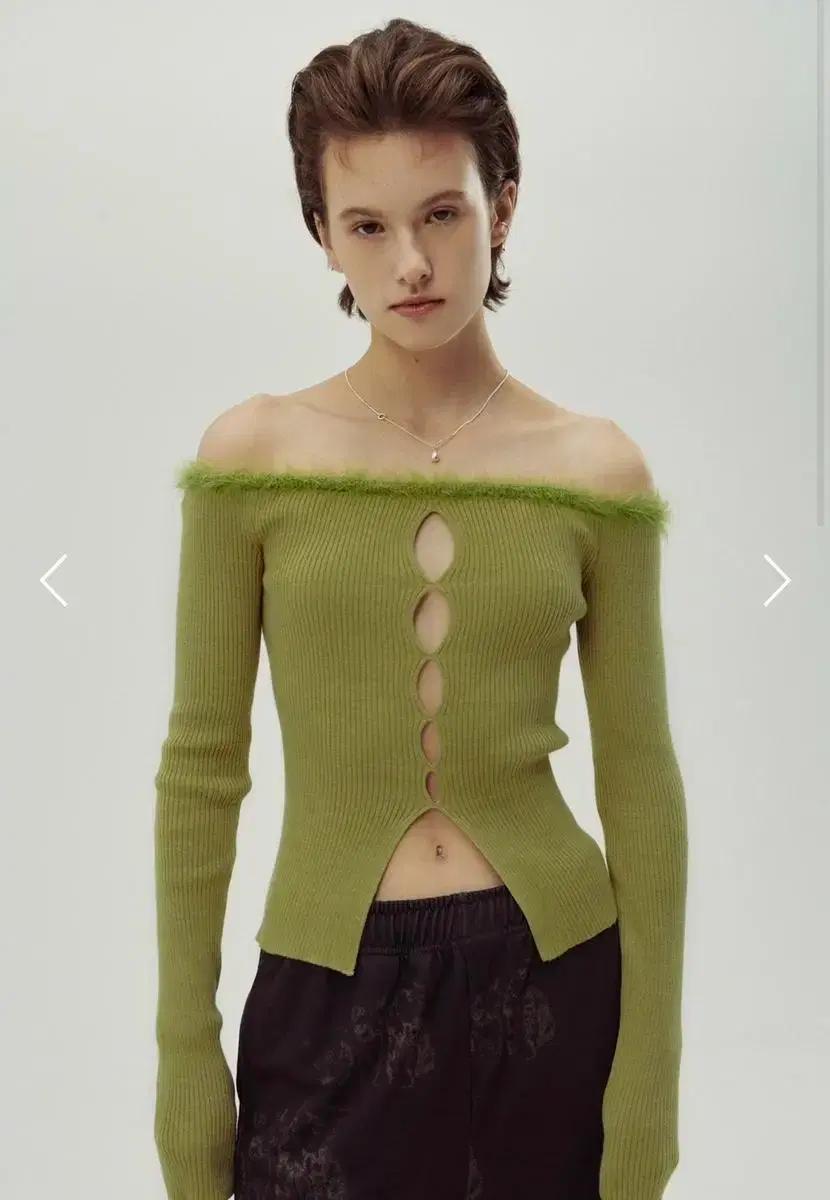Browse backward through the image gallery

55,578
